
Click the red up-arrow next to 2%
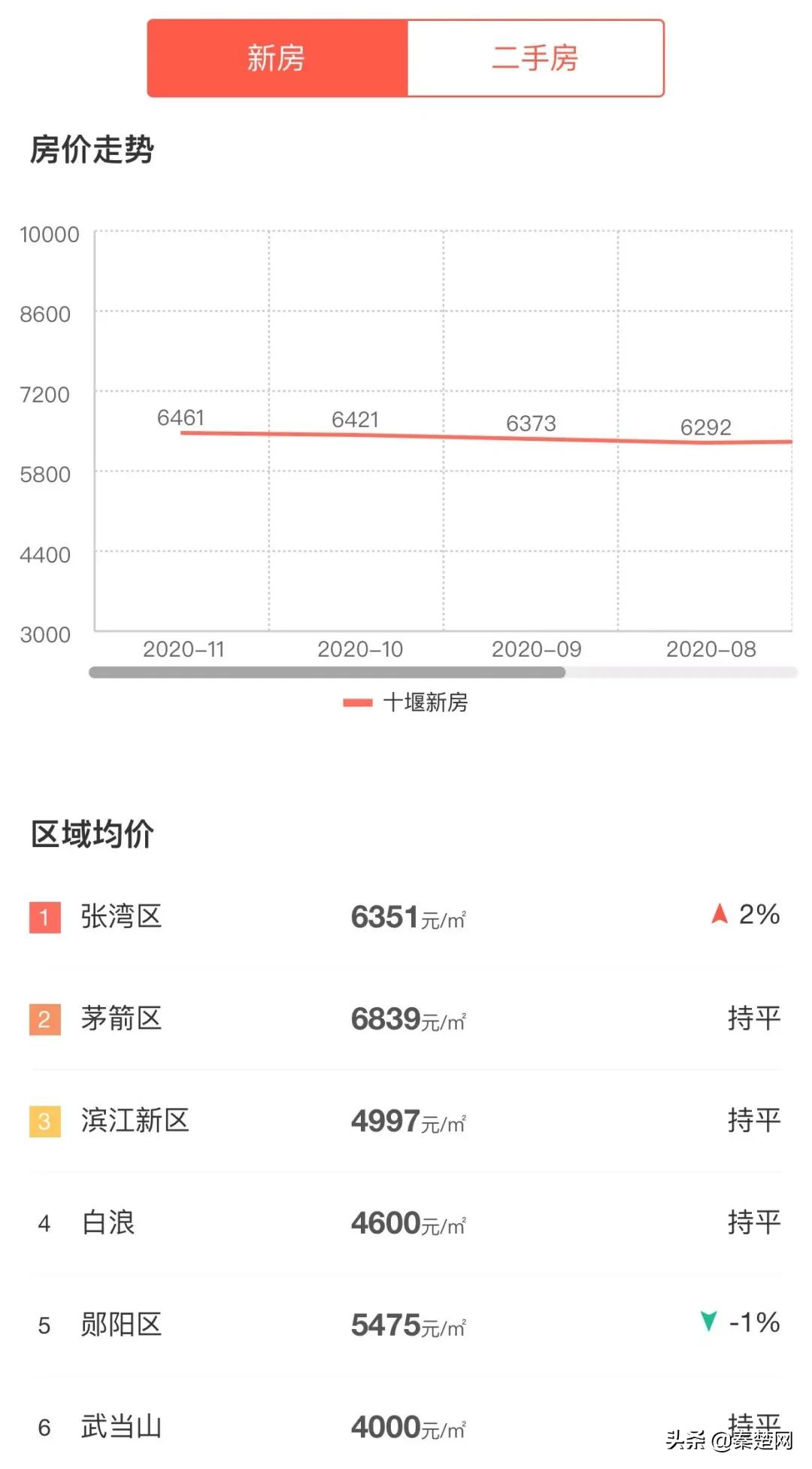[720, 915]
